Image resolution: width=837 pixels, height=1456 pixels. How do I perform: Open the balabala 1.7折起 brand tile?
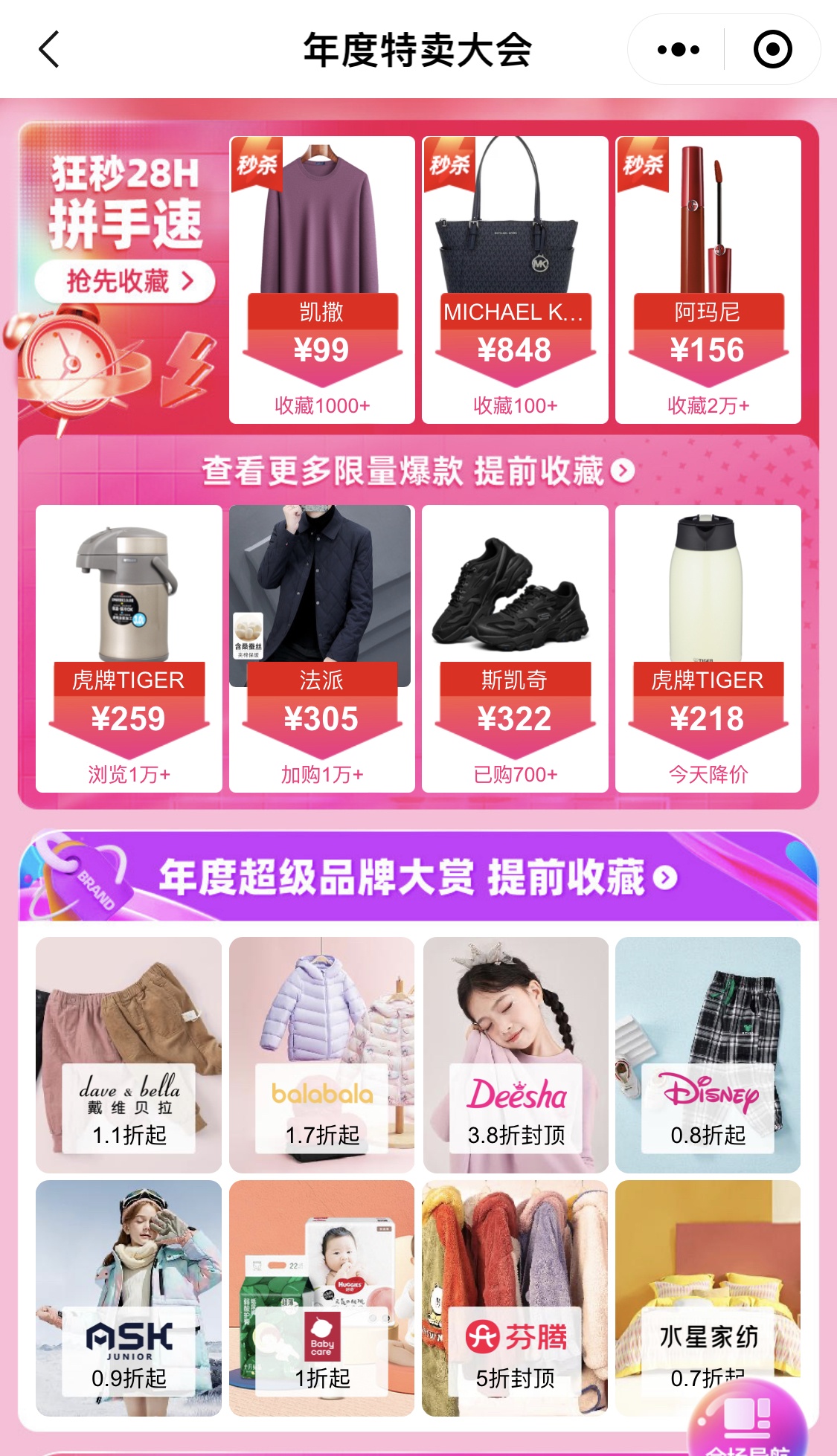321,1054
